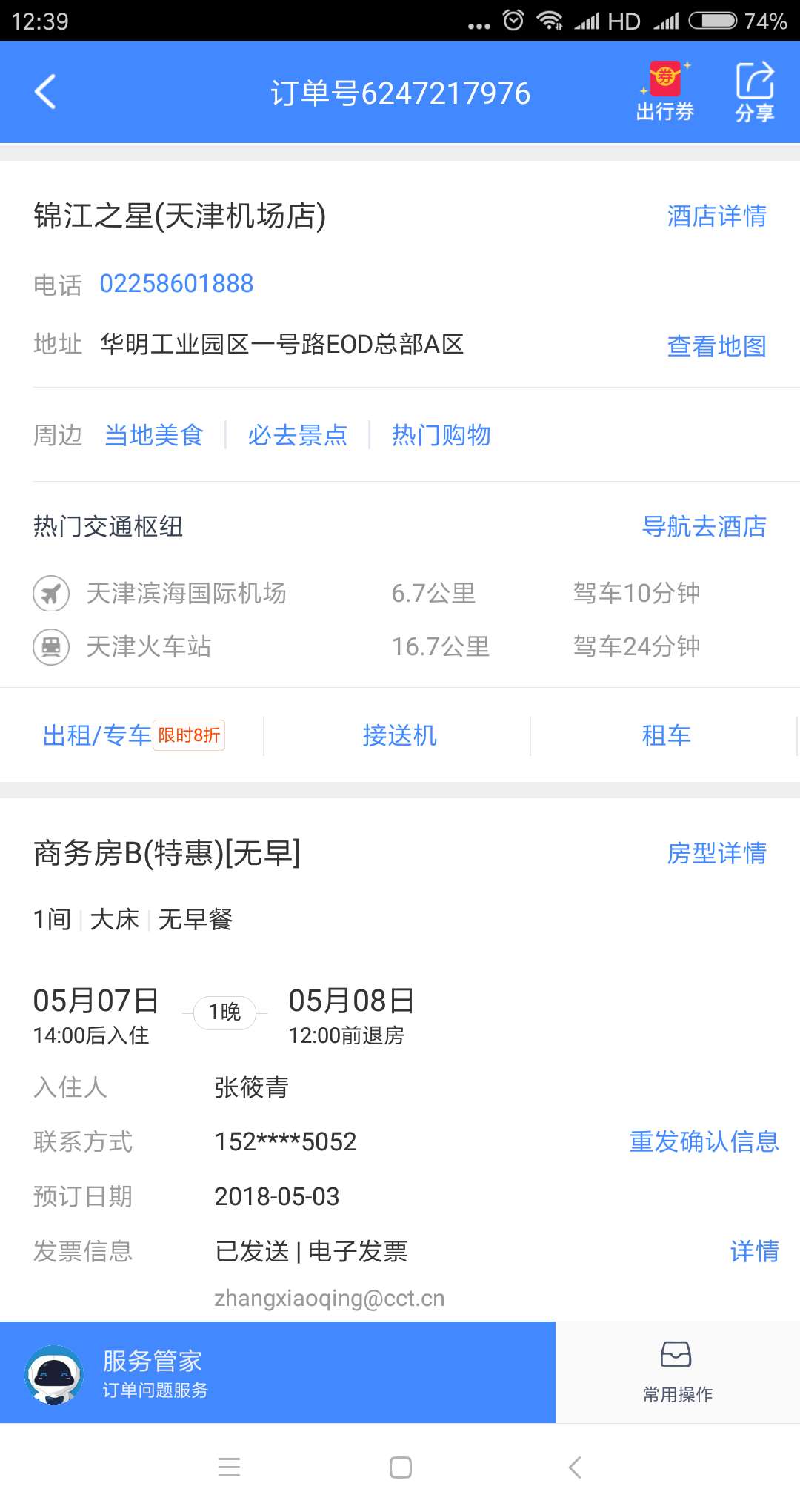Viewport: 800px width, 1512px height.
Task: View invoice 详情 details
Action: (x=754, y=1251)
